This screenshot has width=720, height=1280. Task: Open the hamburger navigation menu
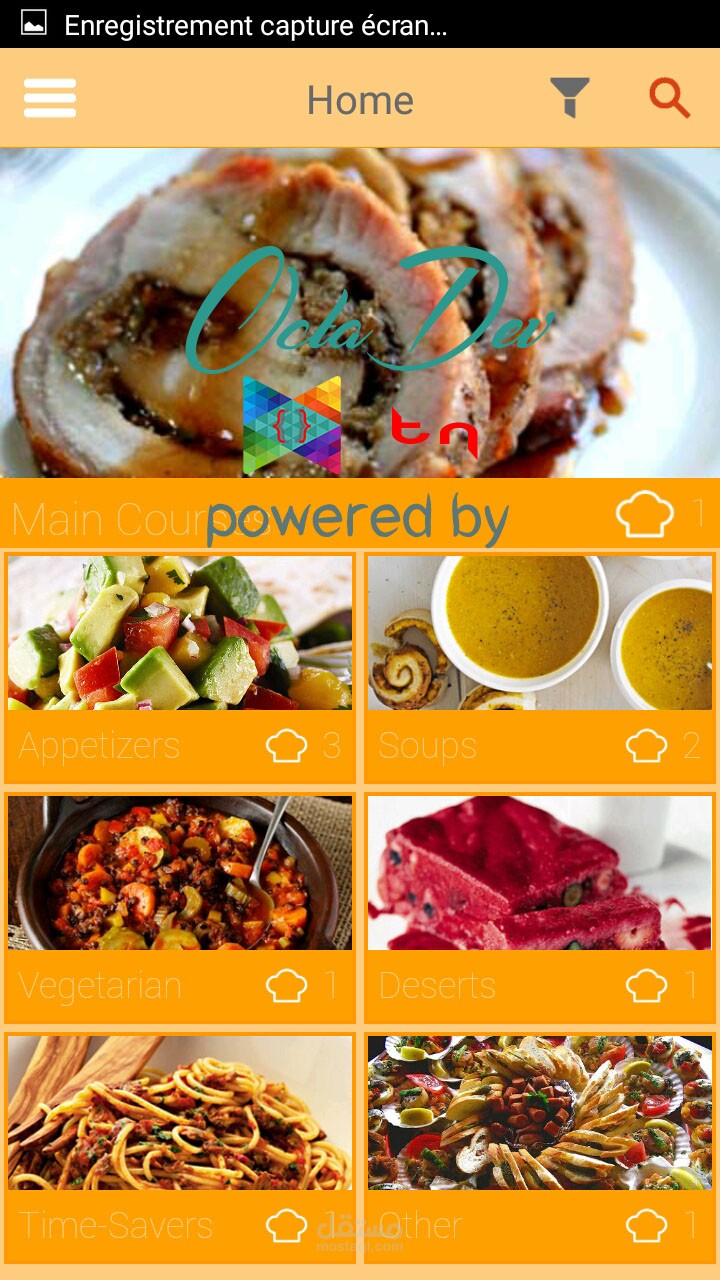50,98
